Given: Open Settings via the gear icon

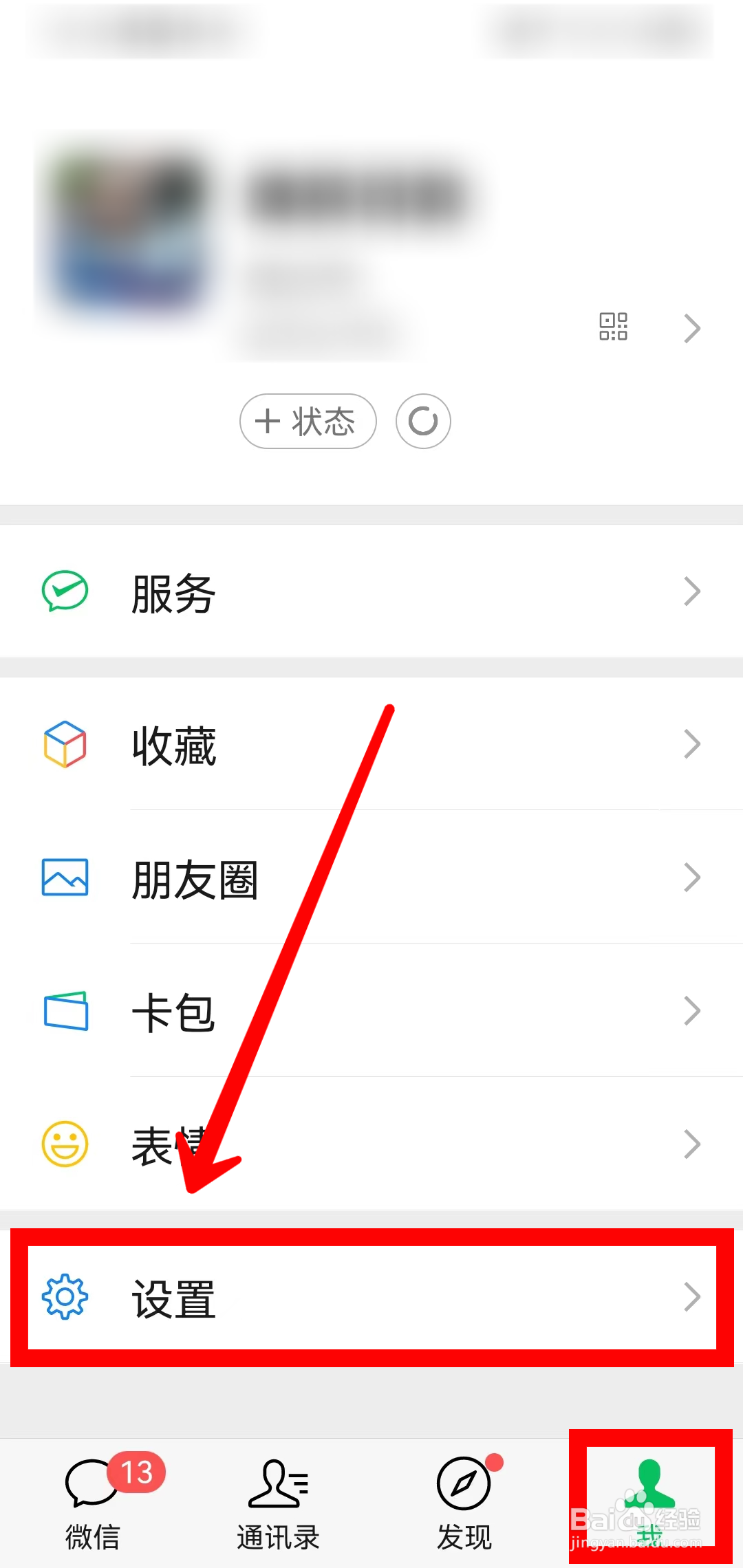Looking at the screenshot, I should tap(65, 1298).
